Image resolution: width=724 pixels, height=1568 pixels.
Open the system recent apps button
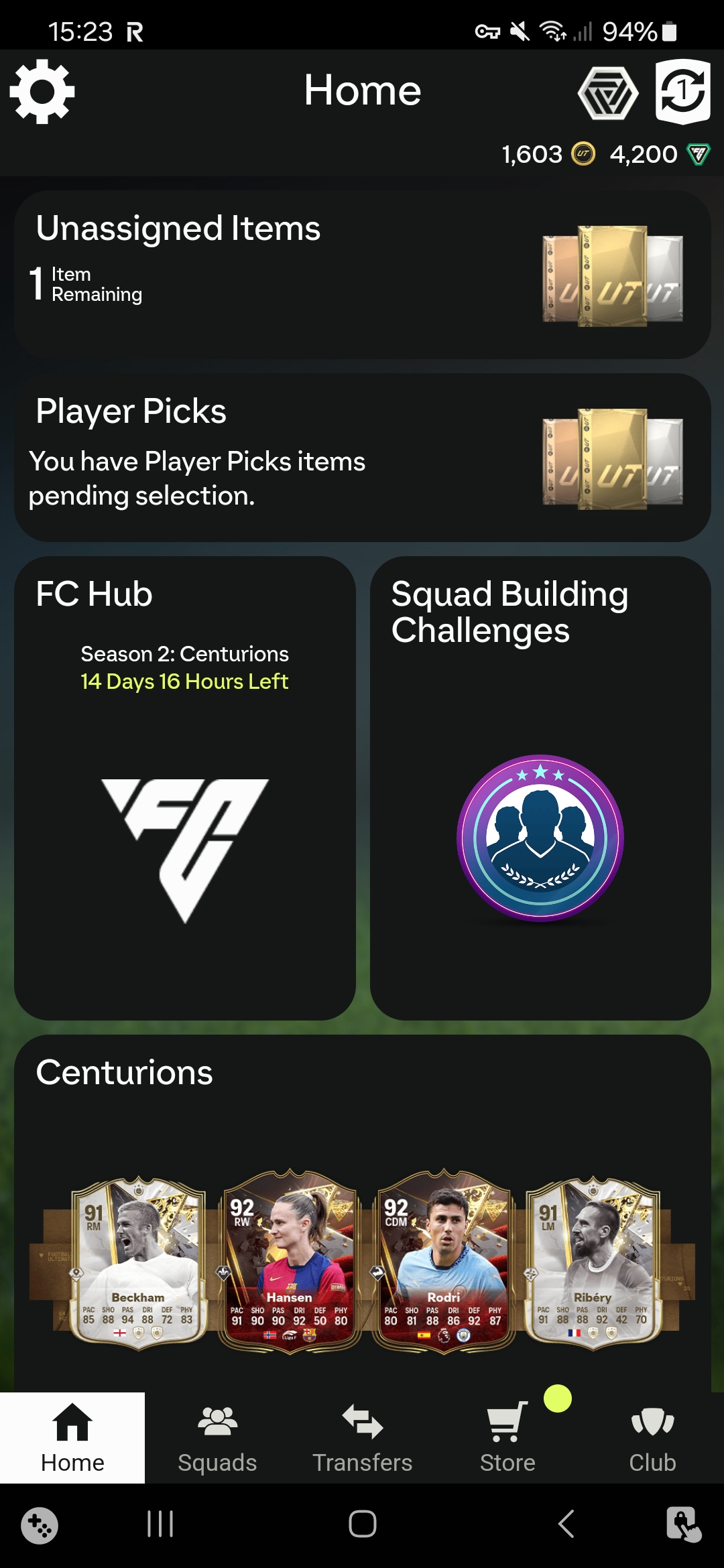tap(160, 1524)
